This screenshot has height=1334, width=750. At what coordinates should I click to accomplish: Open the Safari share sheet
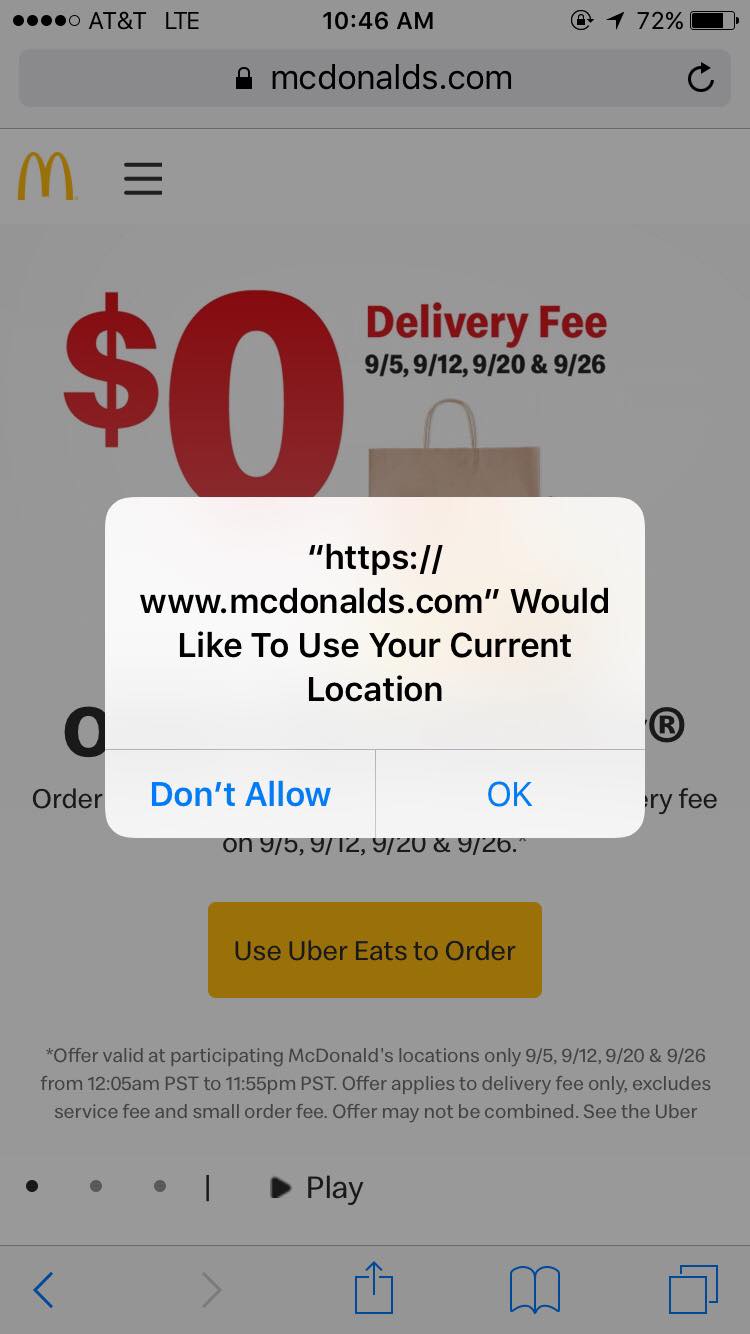375,1287
